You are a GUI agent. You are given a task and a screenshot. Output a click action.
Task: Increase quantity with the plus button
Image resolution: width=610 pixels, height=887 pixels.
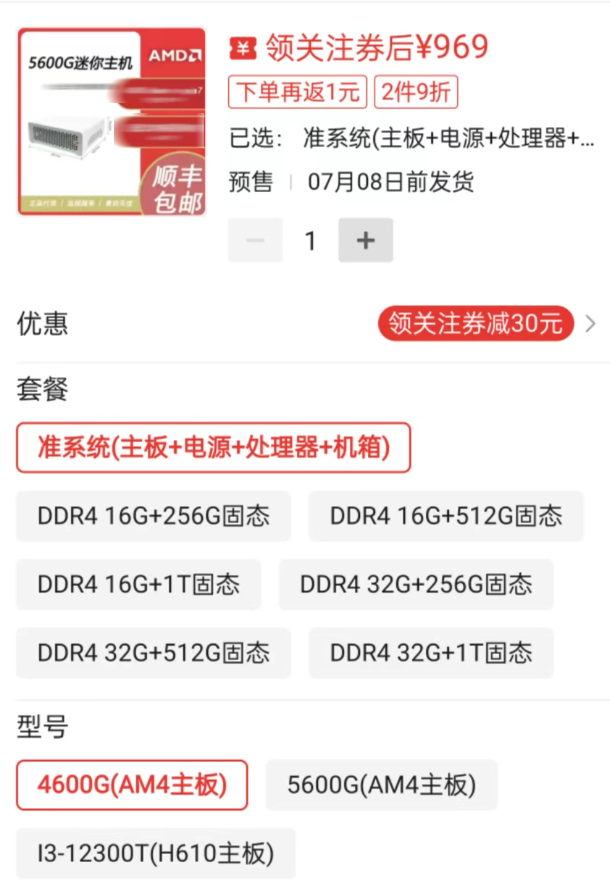click(365, 241)
